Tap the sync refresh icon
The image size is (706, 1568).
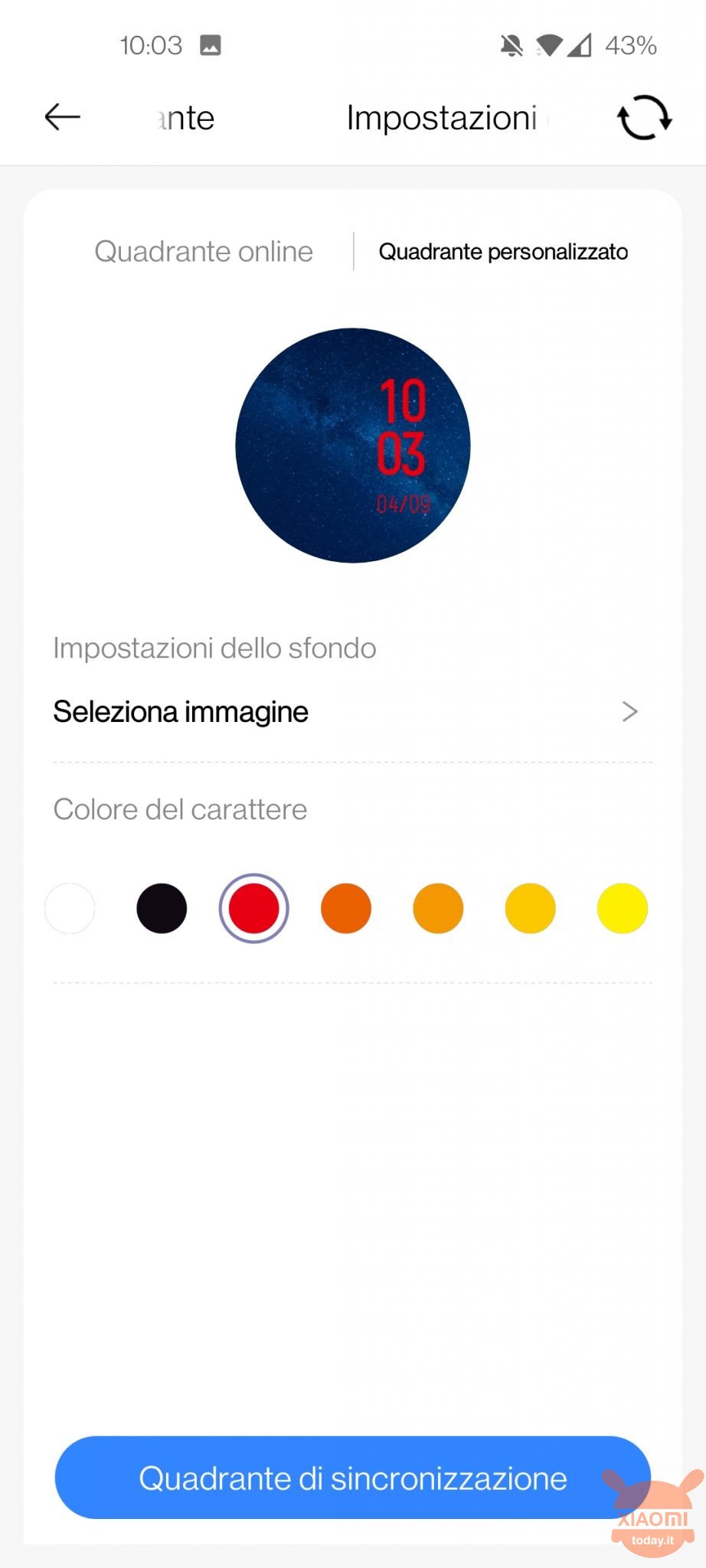pyautogui.click(x=644, y=118)
